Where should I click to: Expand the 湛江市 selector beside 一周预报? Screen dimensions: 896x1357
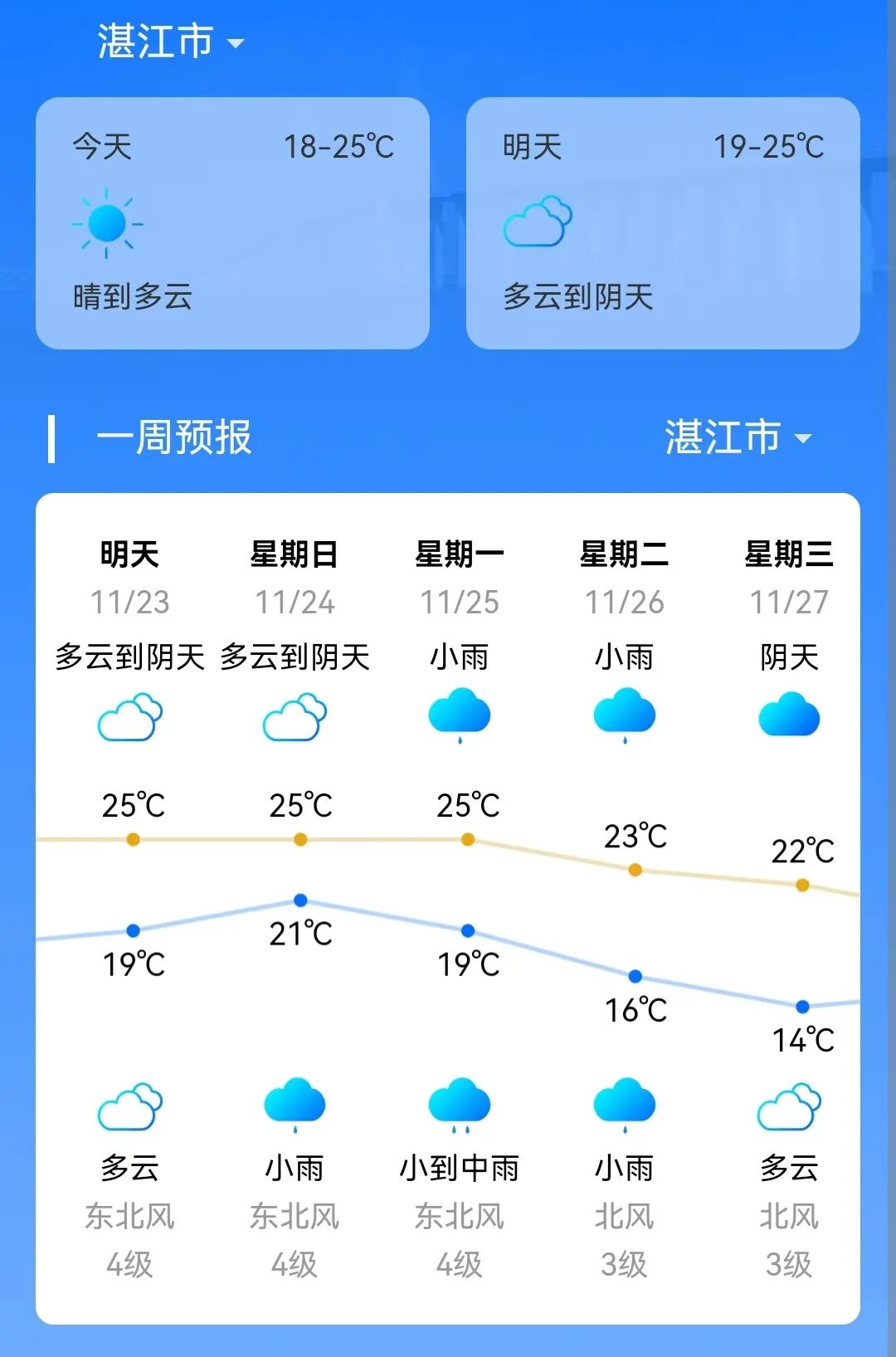point(738,437)
